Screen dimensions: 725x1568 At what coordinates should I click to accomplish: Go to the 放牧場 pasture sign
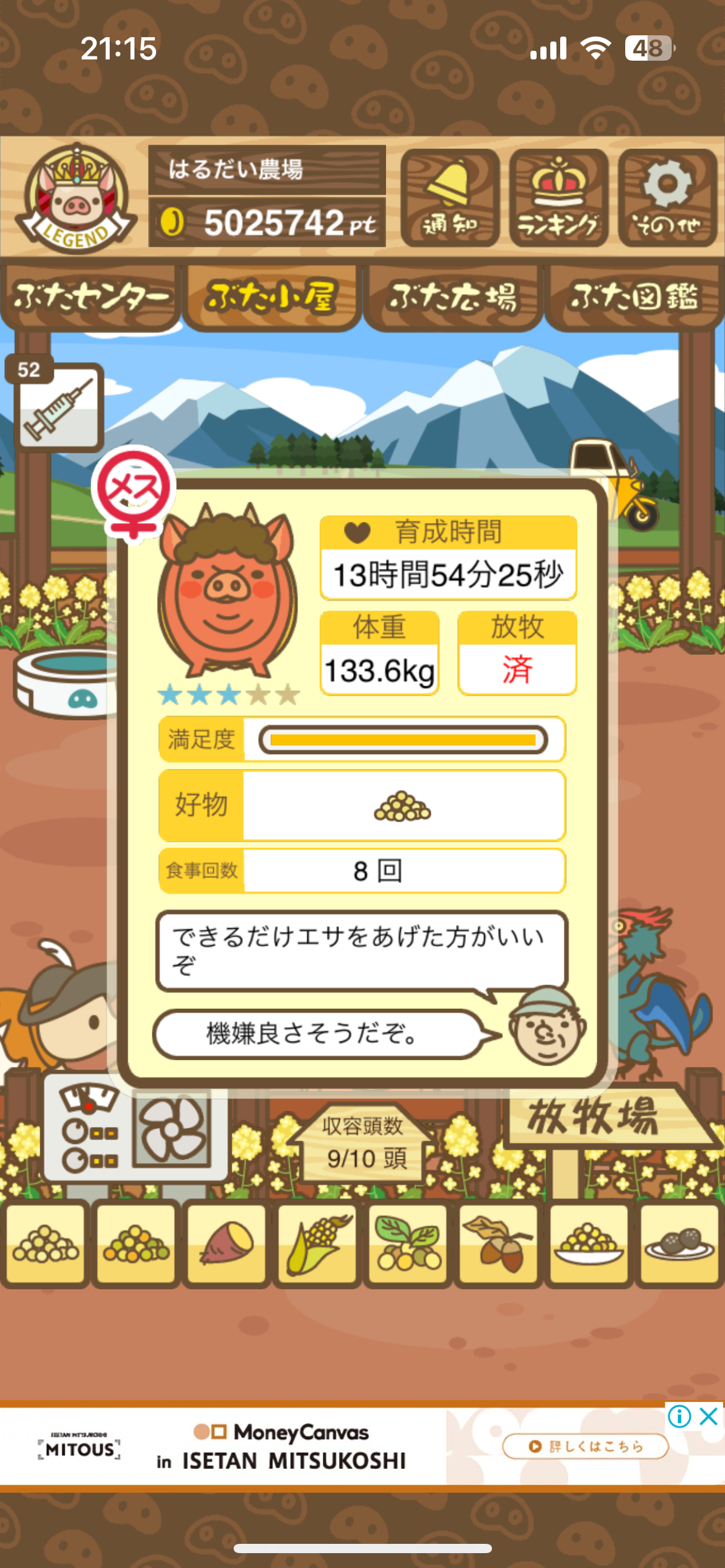594,1116
